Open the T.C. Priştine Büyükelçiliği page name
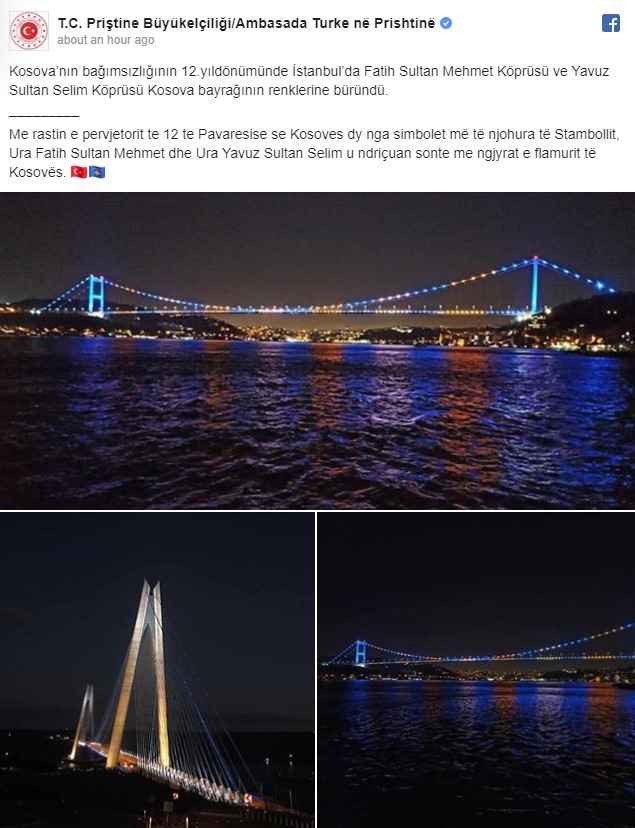Screen dimensions: 635x828 pyautogui.click(x=246, y=22)
